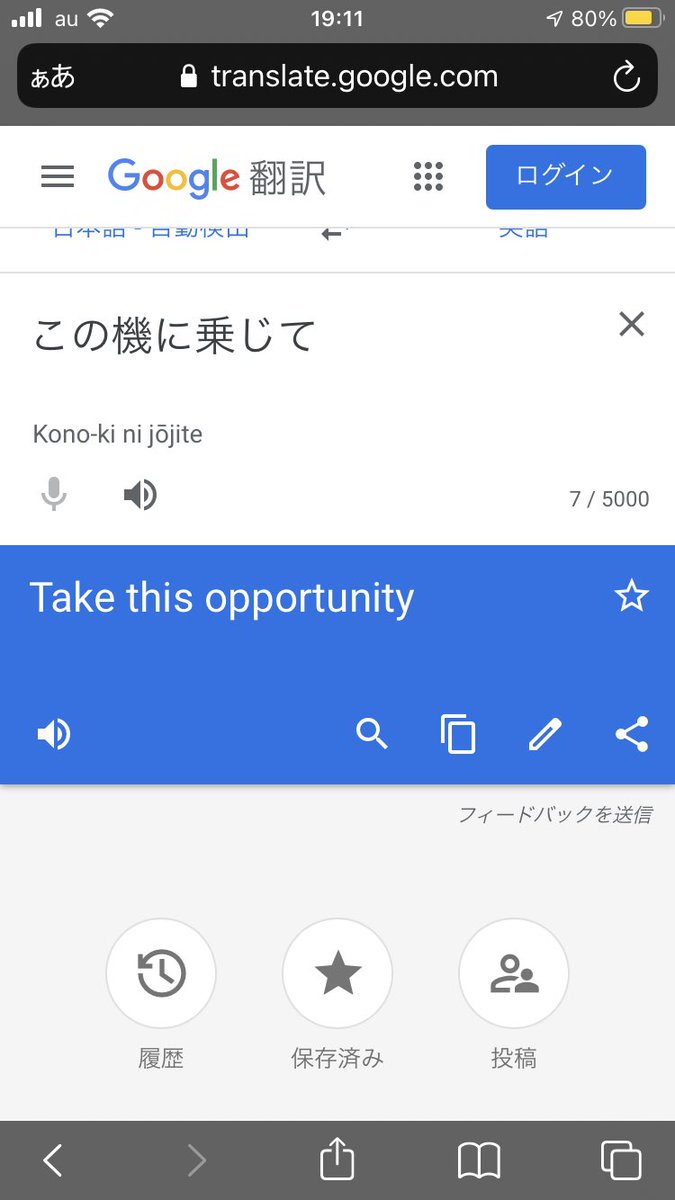Suggest an edit with the pencil icon
The width and height of the screenshot is (675, 1200).
click(x=545, y=734)
